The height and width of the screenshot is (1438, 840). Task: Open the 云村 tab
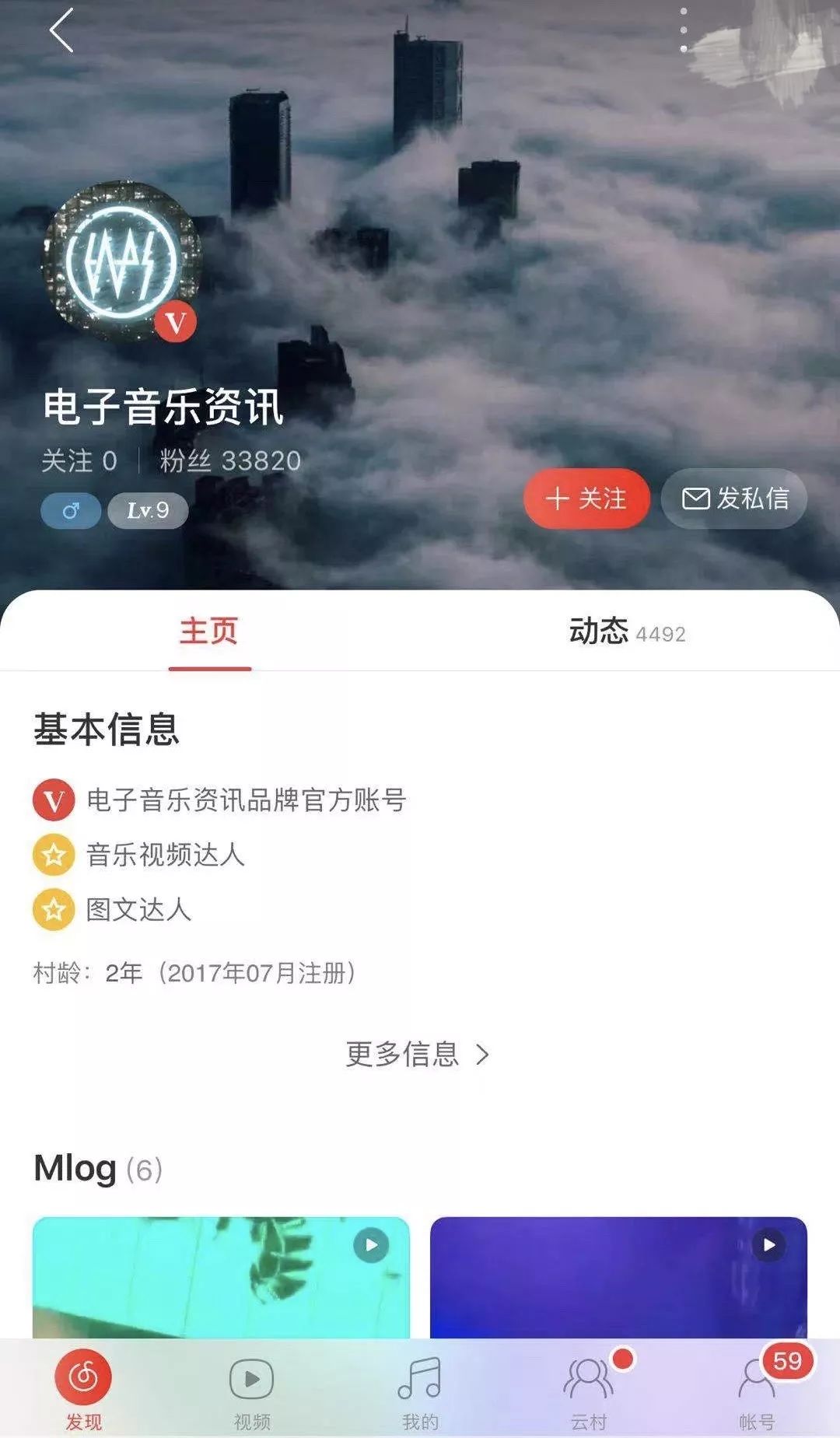click(x=589, y=1389)
